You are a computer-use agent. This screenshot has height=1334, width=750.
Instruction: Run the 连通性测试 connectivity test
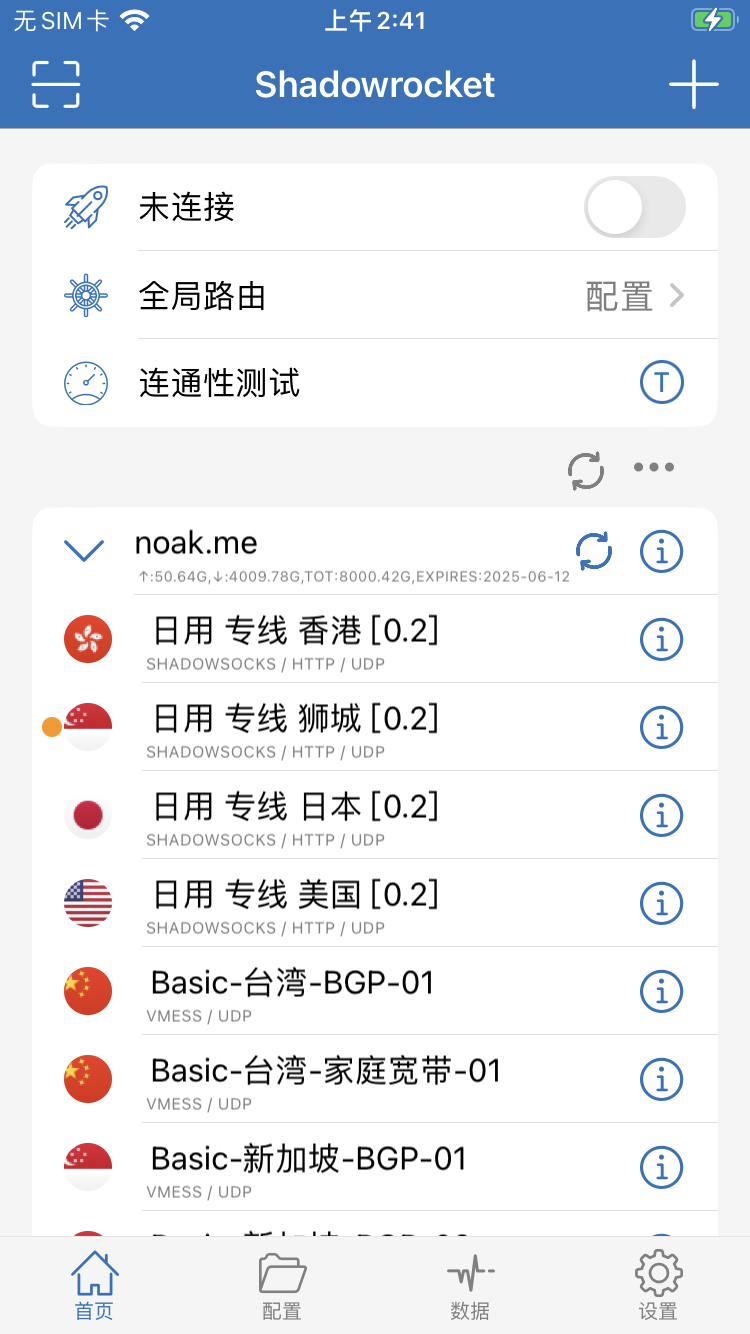661,383
